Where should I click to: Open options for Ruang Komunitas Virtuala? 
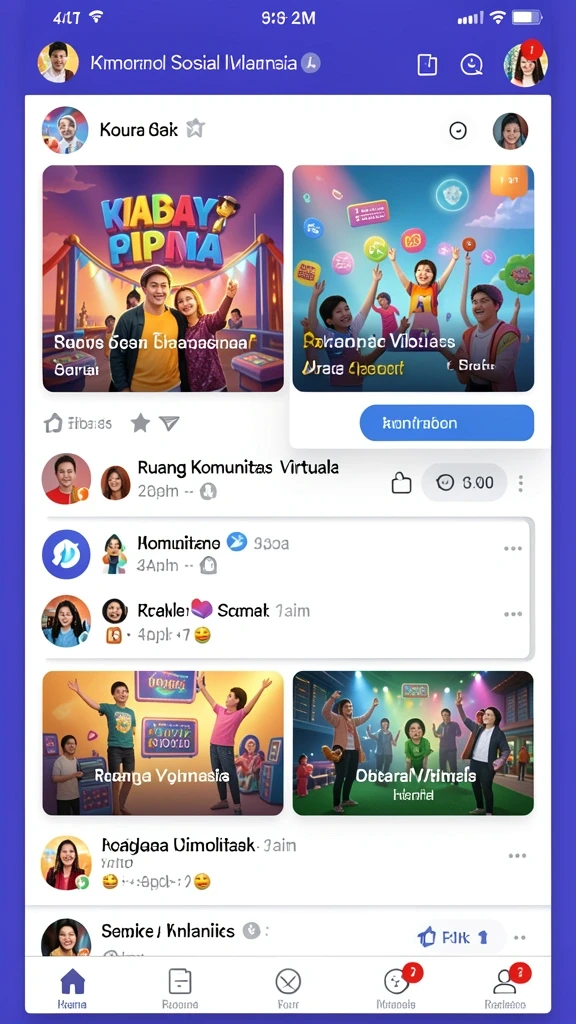click(520, 483)
